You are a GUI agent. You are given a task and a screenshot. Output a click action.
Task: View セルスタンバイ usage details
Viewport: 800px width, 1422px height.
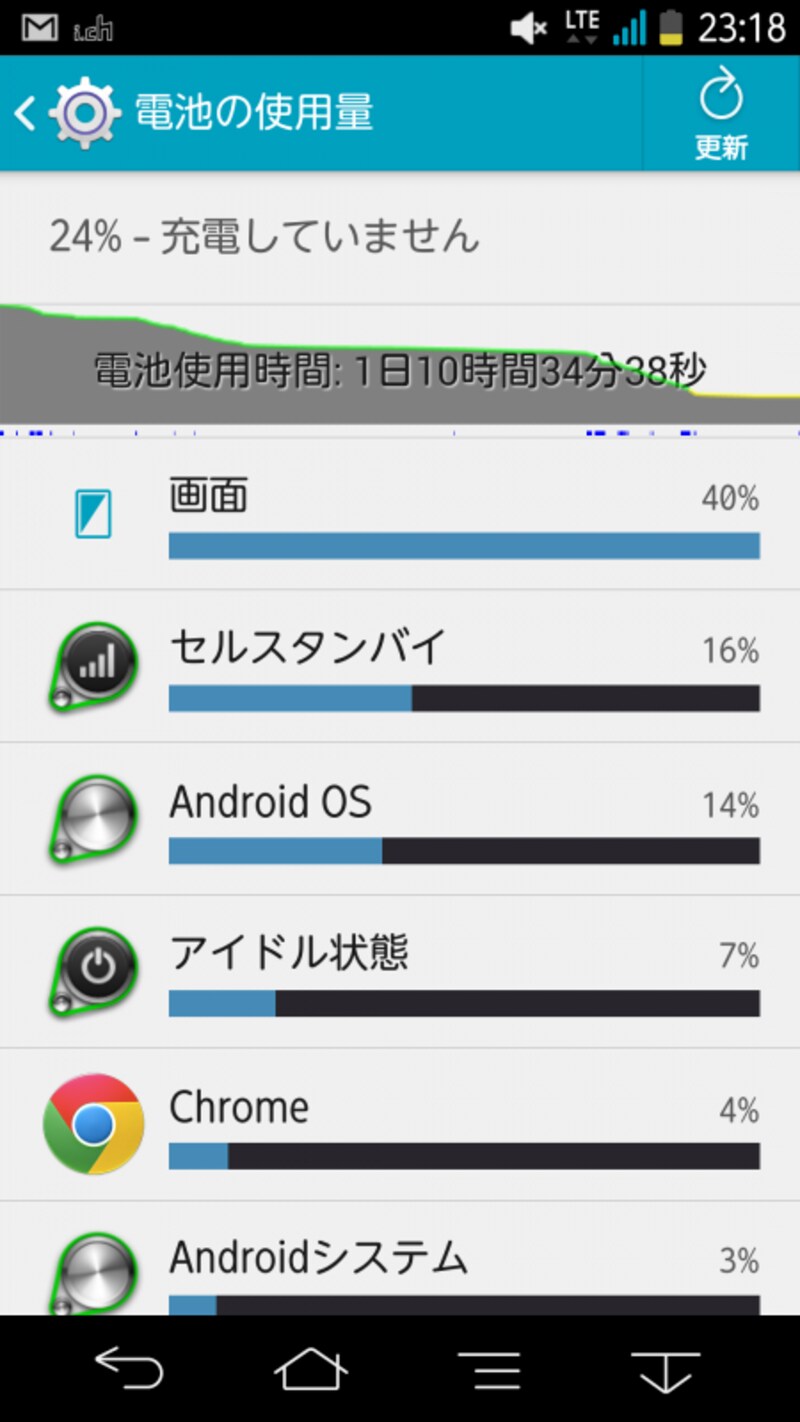click(x=400, y=668)
